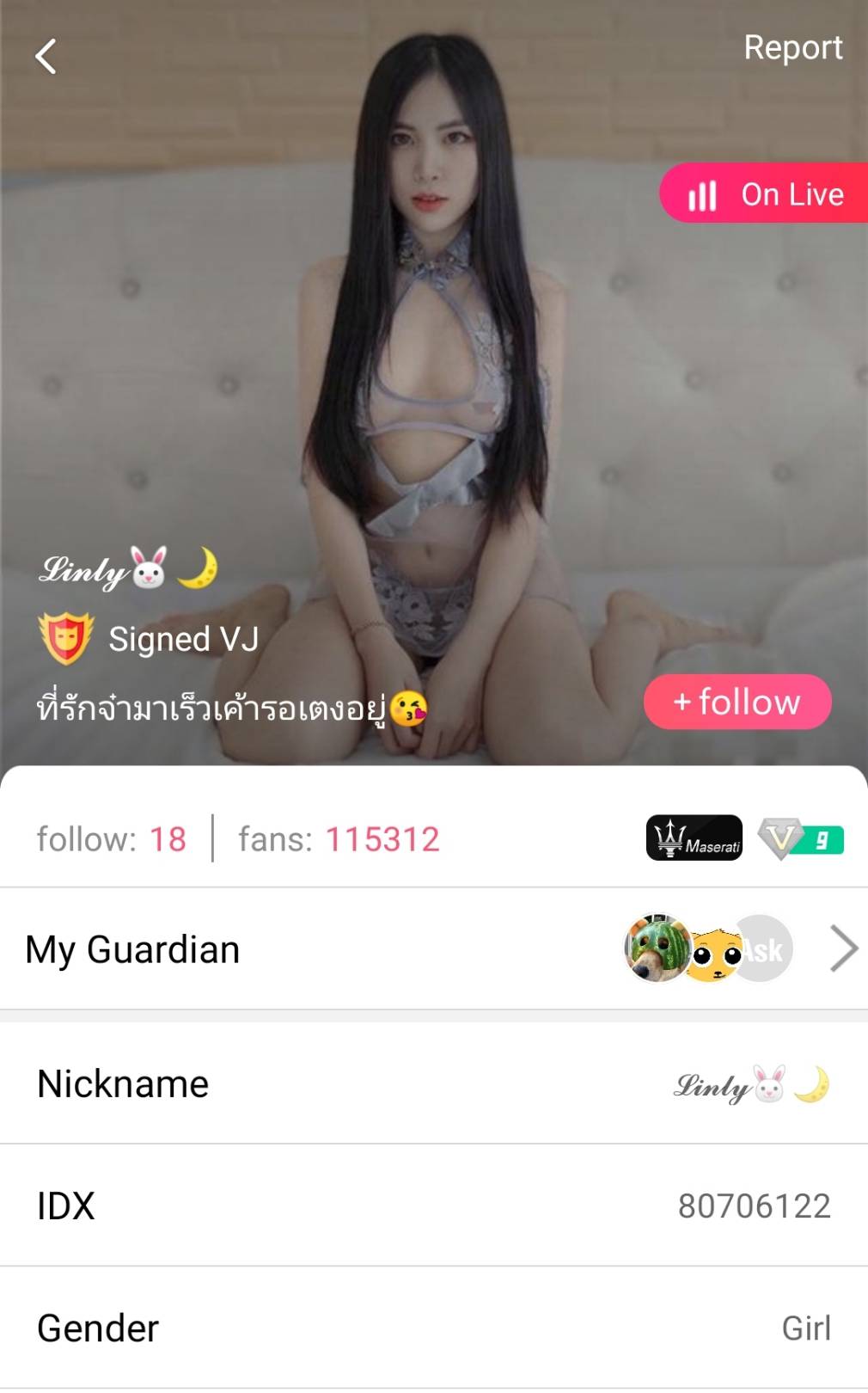The image size is (868, 1393).
Task: Go back using the top-left arrow
Action: (x=46, y=57)
